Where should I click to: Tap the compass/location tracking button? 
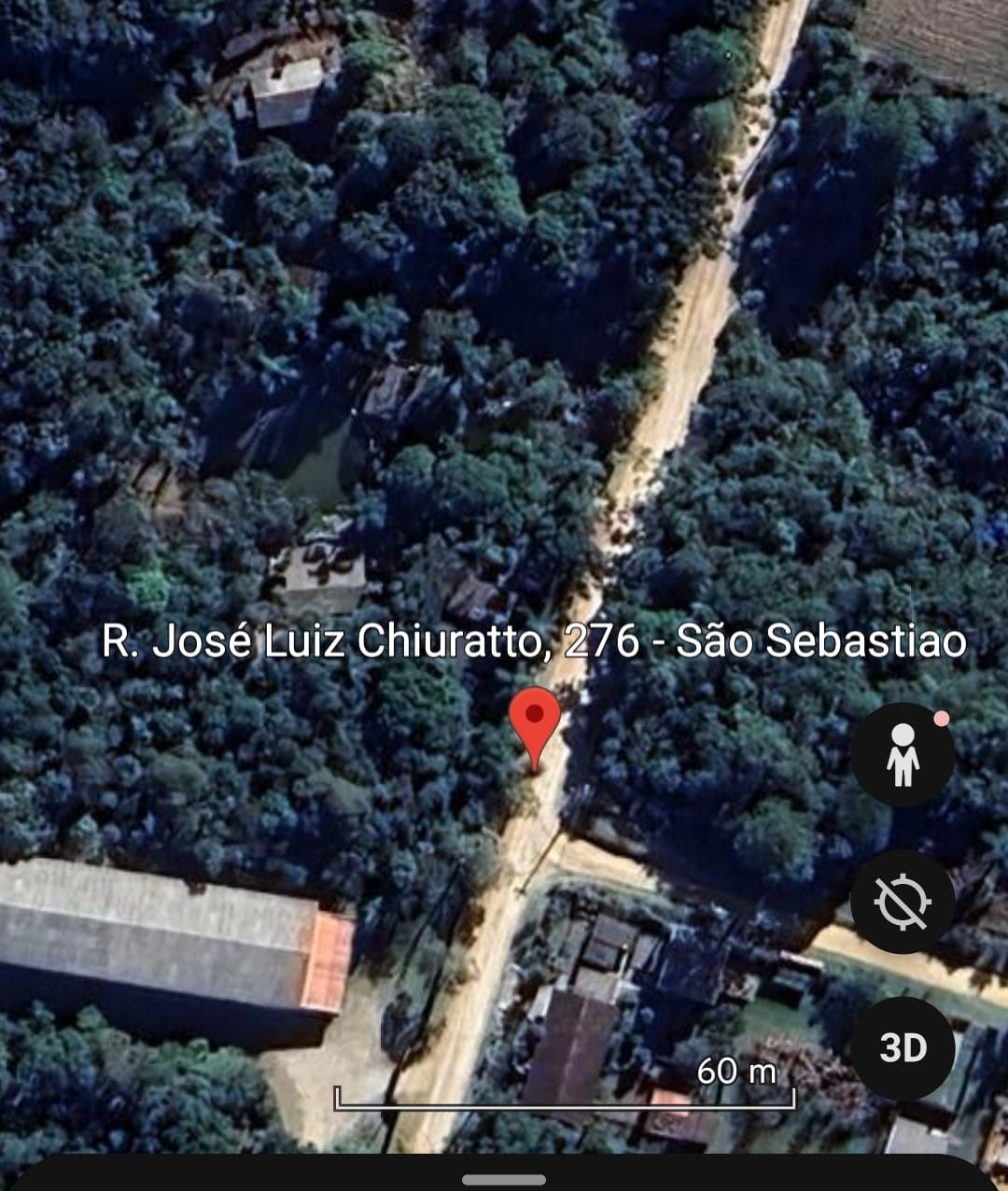tap(902, 902)
